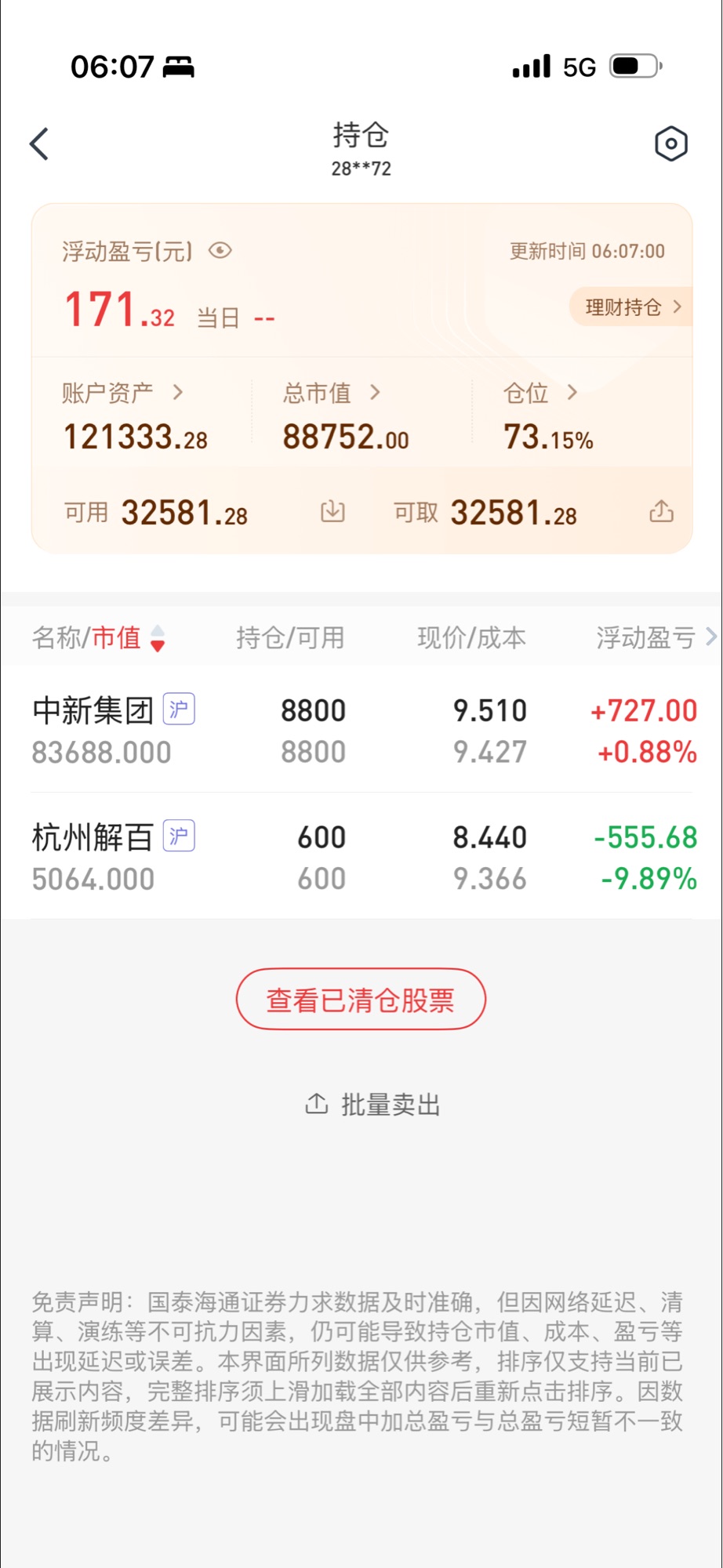This screenshot has width=723, height=1568.
Task: Show more columns after 浮动盈亏
Action: 710,637
